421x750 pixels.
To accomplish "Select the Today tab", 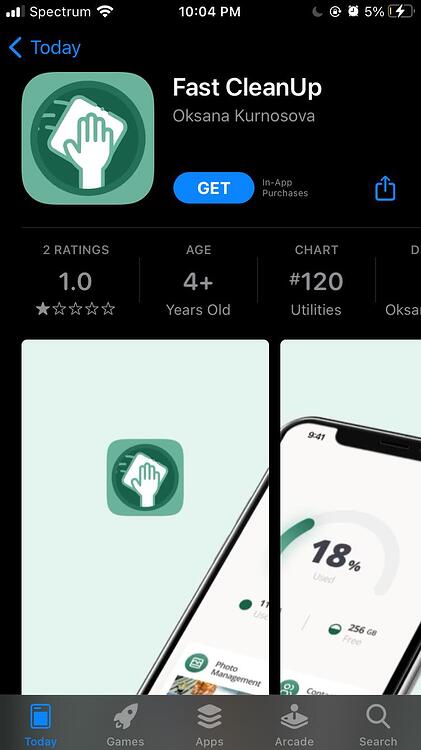I will pyautogui.click(x=41, y=725).
